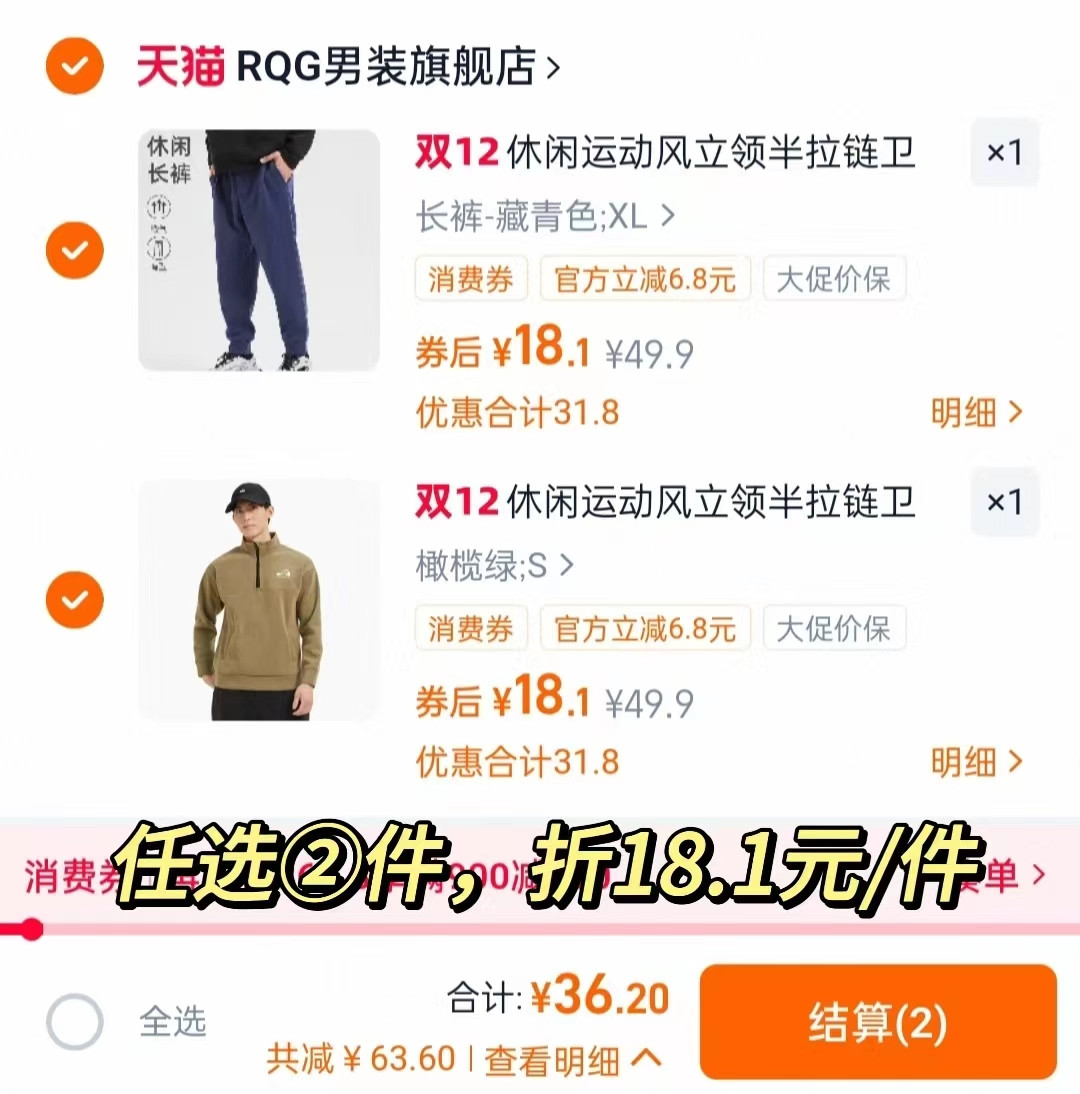Image resolution: width=1080 pixels, height=1094 pixels.
Task: Uncheck the trousers item selection circle
Action: [73, 249]
